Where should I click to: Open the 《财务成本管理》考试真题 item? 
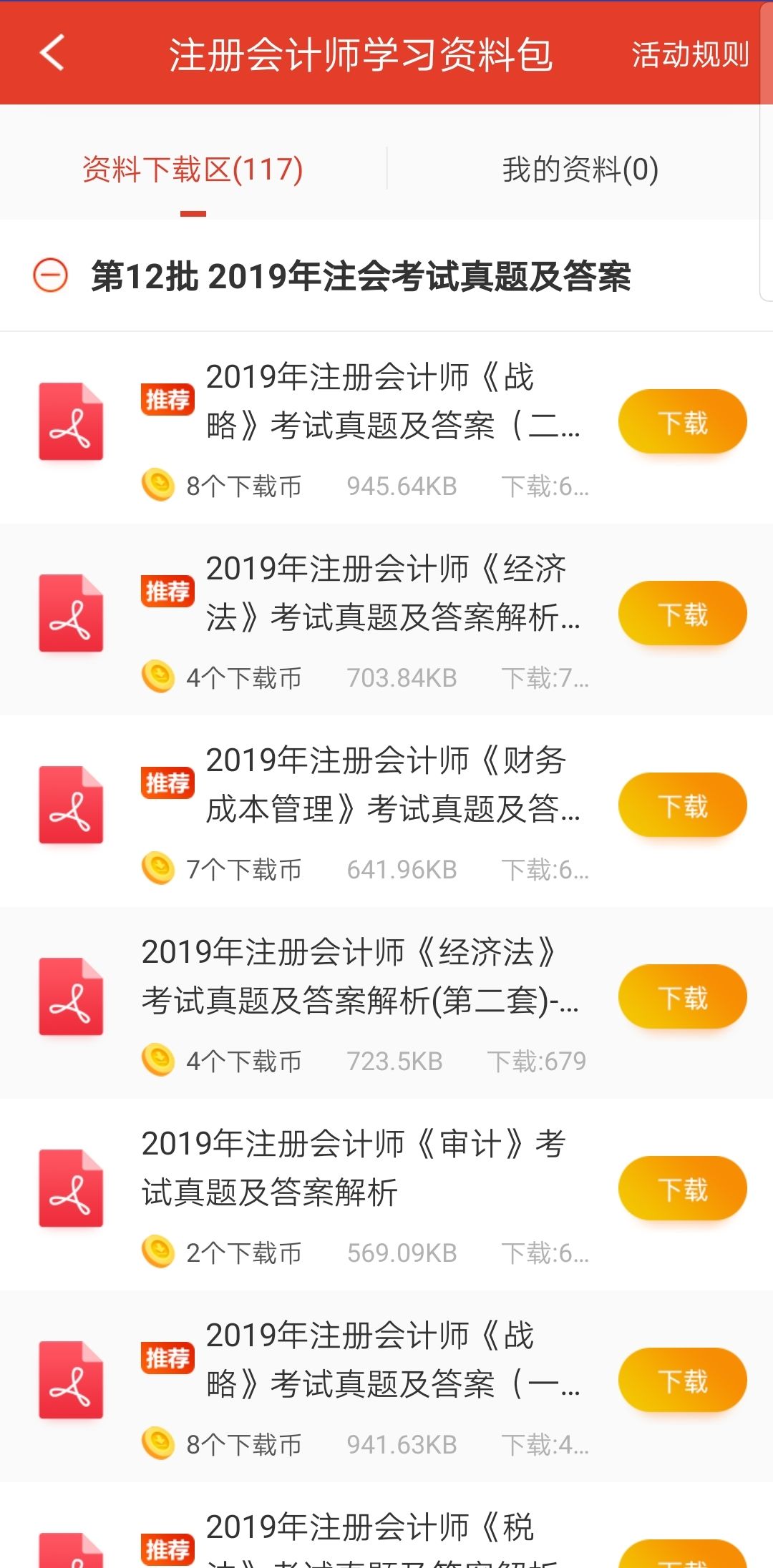click(x=386, y=785)
